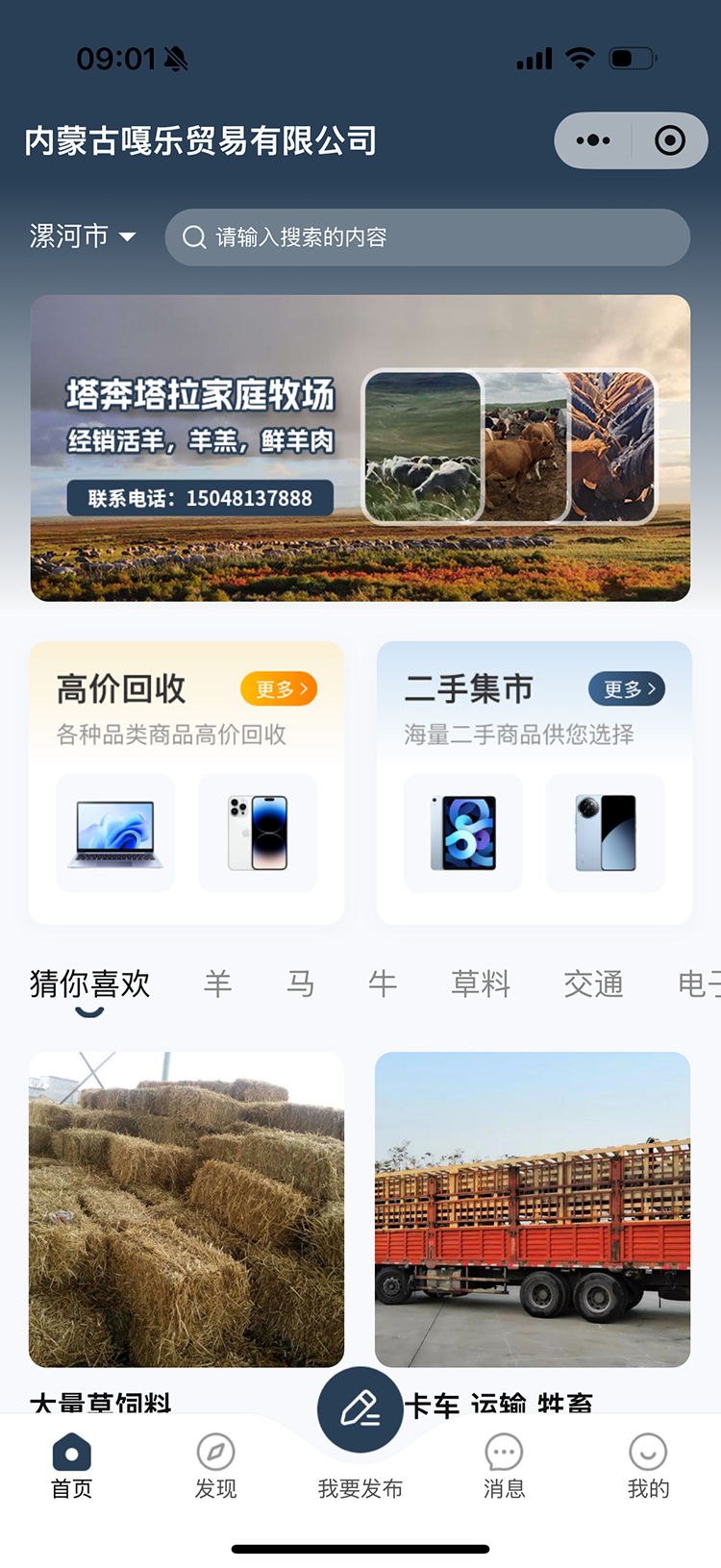
Task: Click the search magnifier icon
Action: [x=195, y=237]
